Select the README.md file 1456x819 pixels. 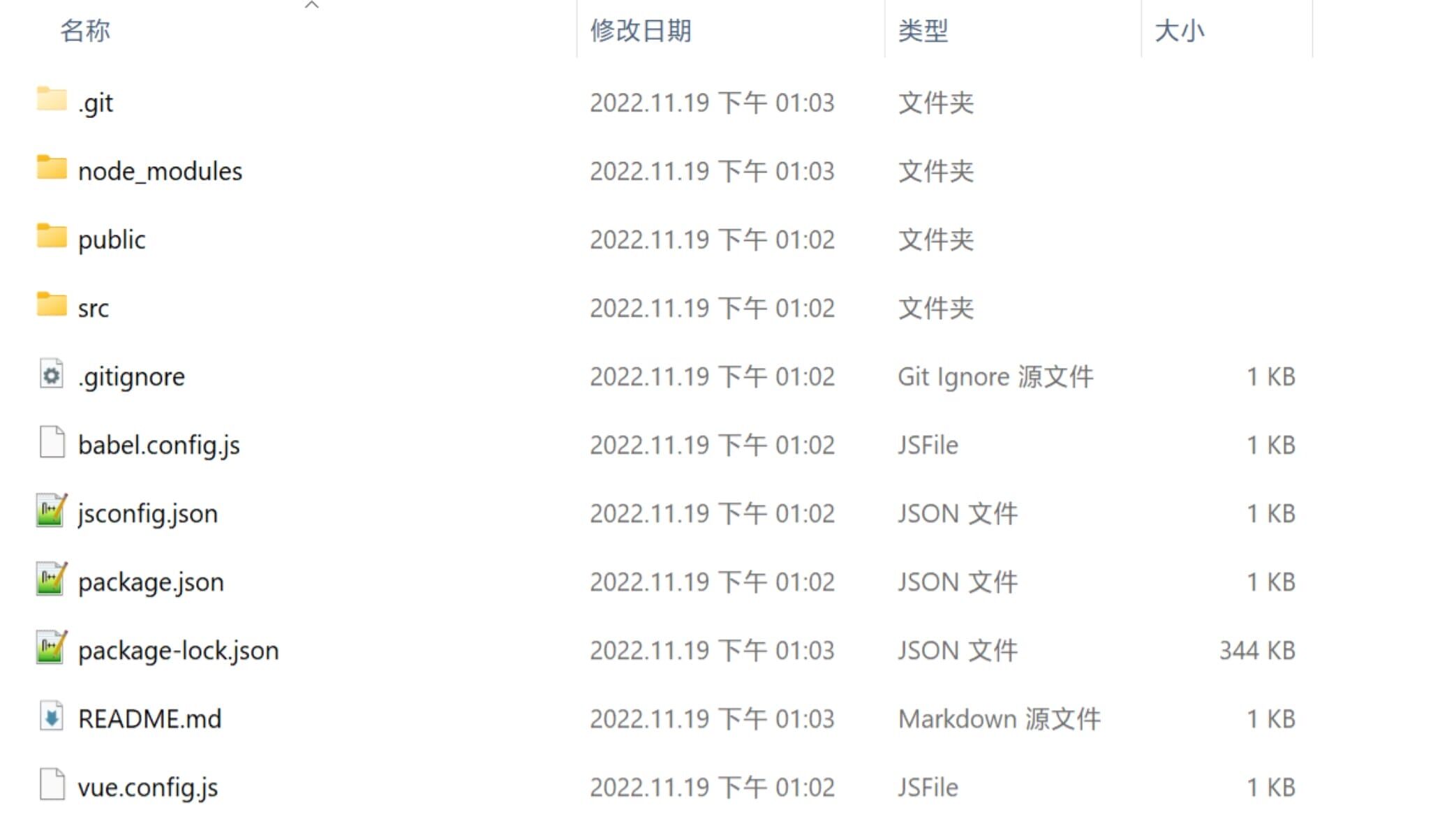pos(149,719)
